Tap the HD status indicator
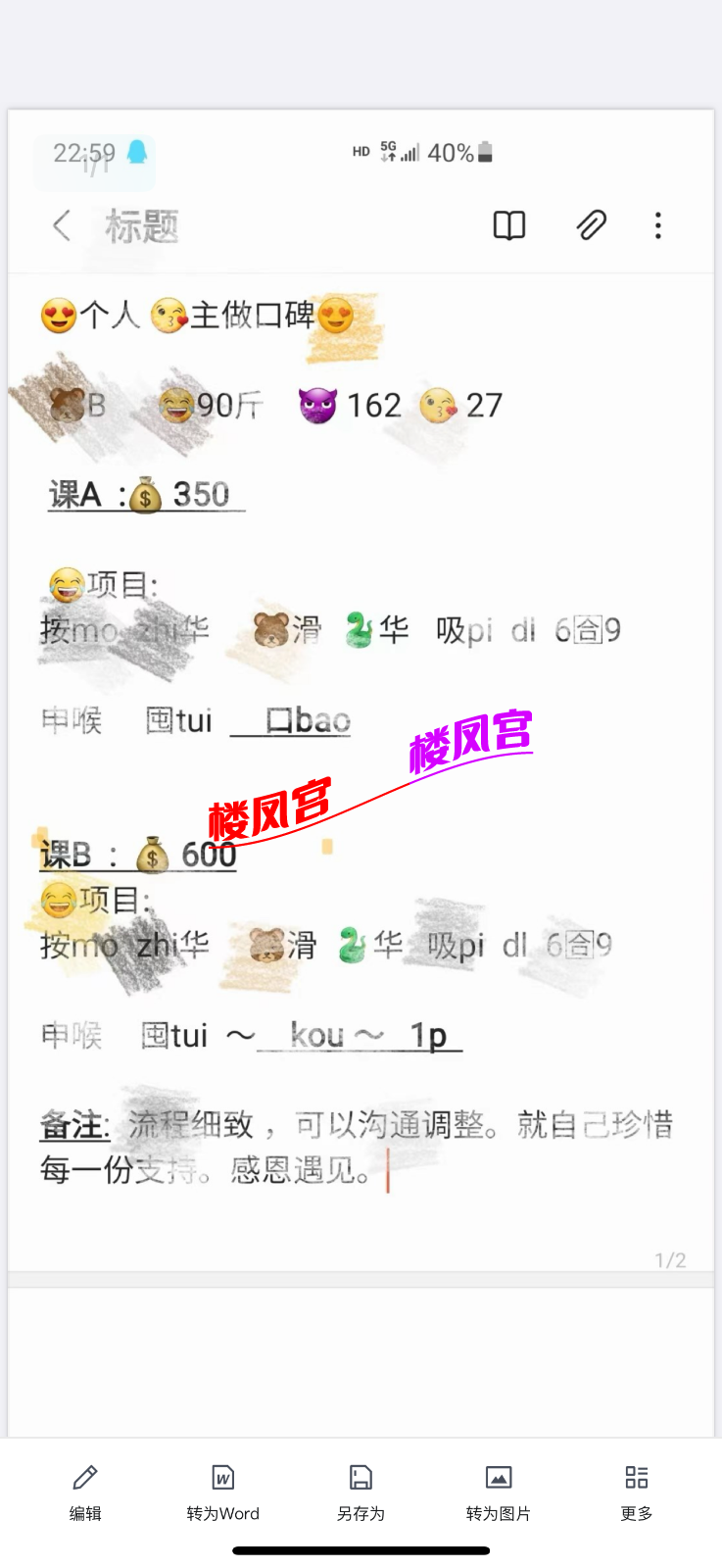The image size is (722, 1568). (360, 153)
